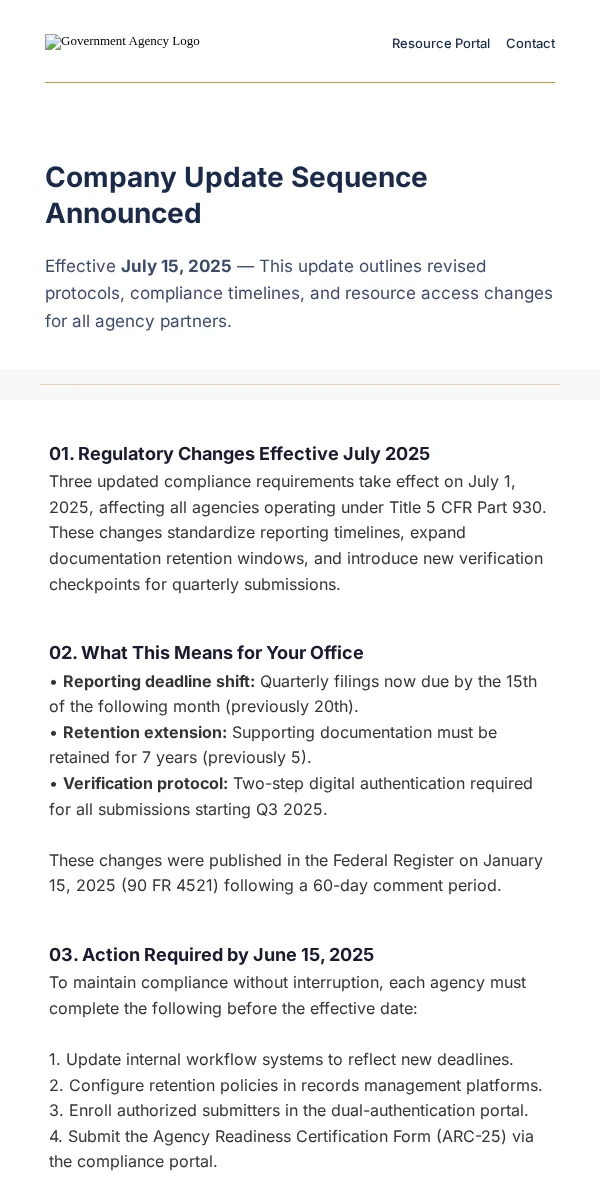Tap the Contact link in header
Screen dimensions: 600x1200
coord(530,43)
